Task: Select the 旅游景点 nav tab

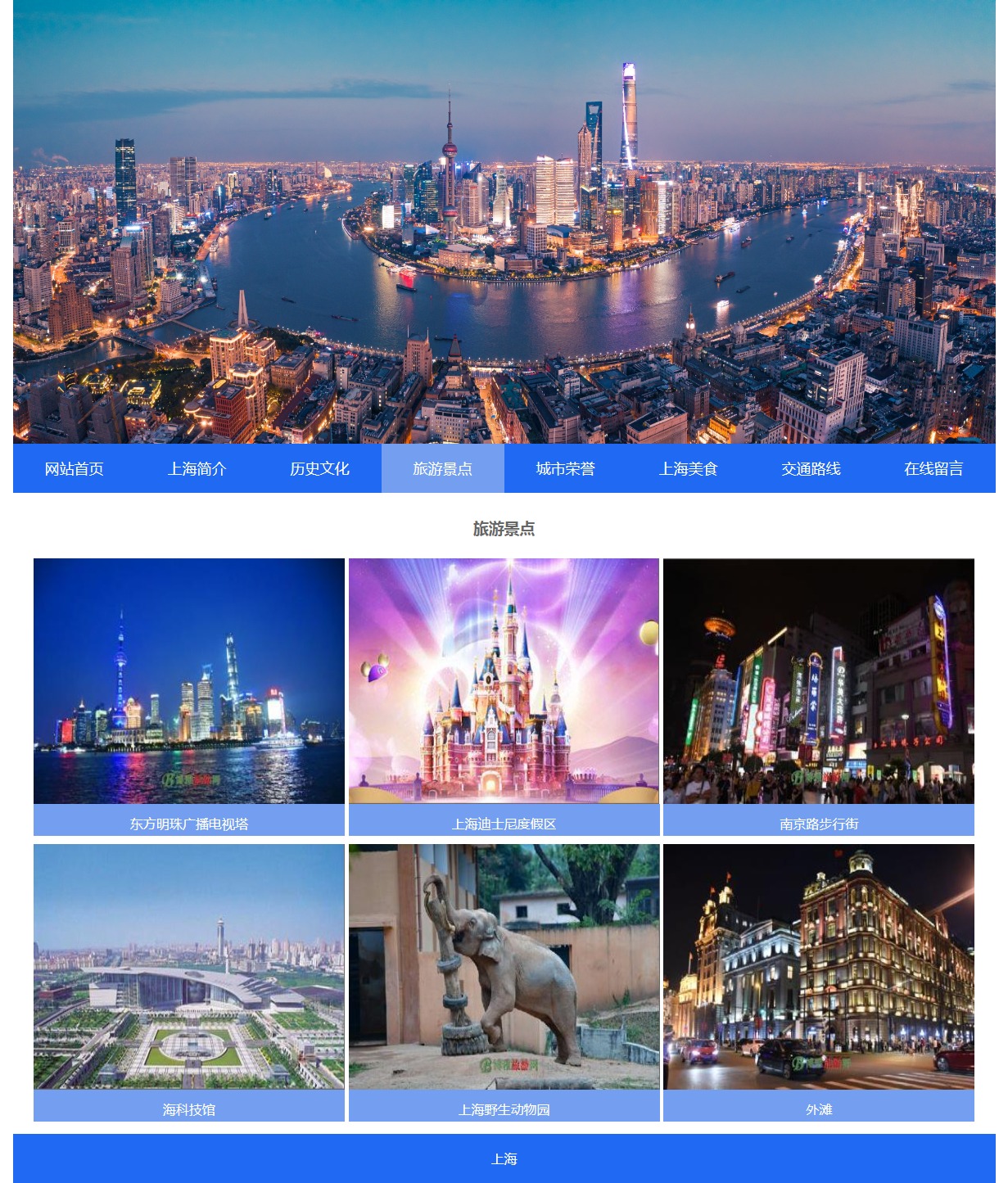Action: coord(443,468)
